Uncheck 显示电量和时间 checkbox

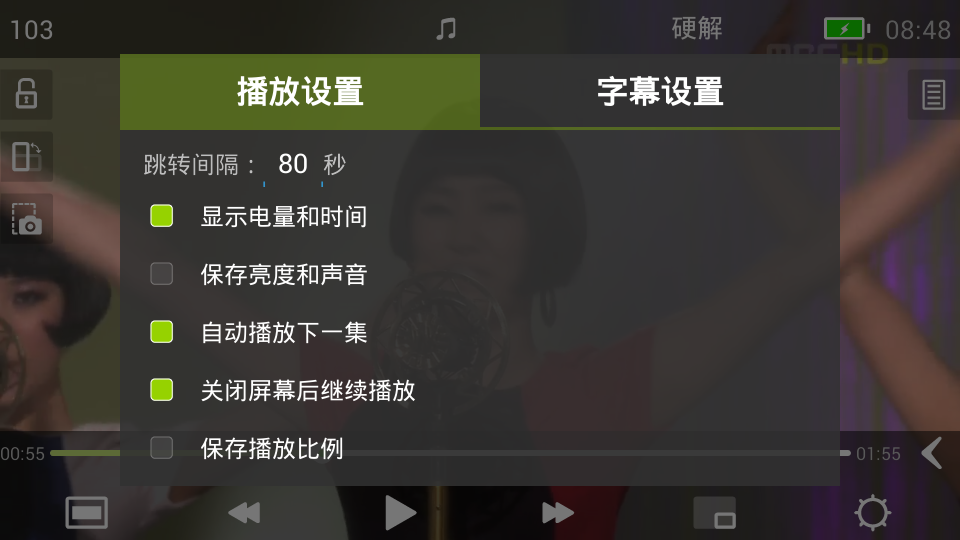point(162,215)
